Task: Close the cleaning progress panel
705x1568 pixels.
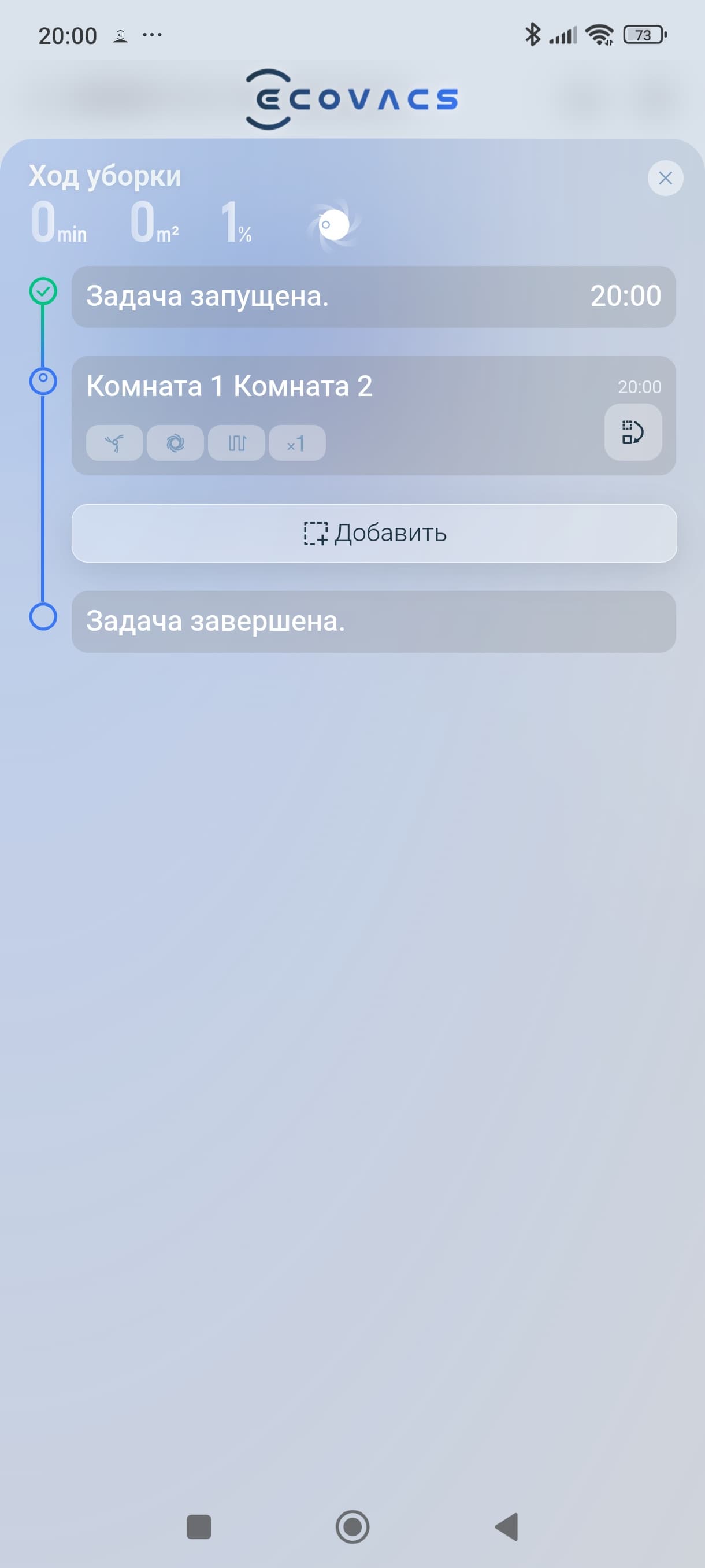Action: point(665,177)
